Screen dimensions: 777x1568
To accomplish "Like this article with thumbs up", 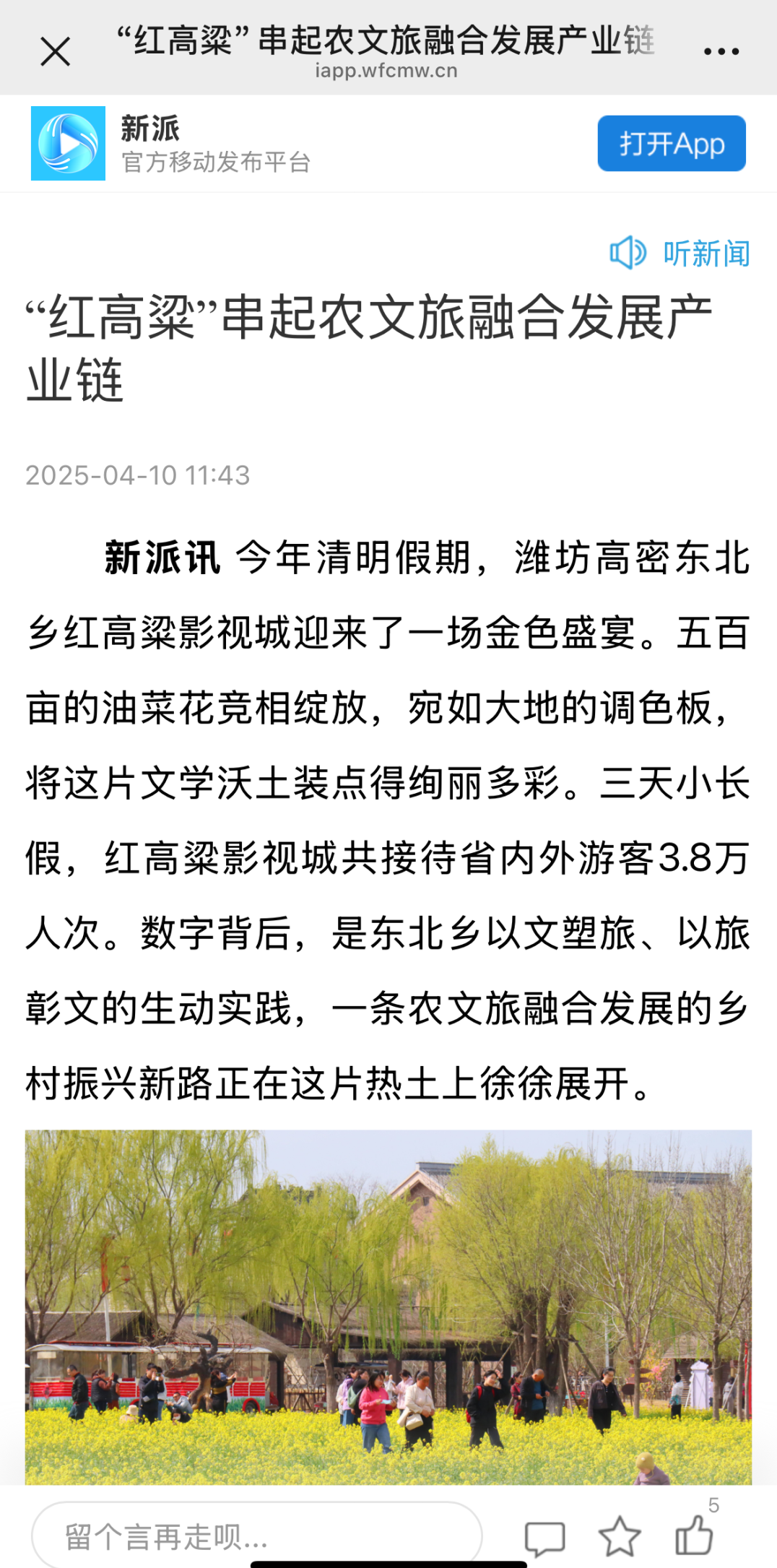I will (694, 1535).
